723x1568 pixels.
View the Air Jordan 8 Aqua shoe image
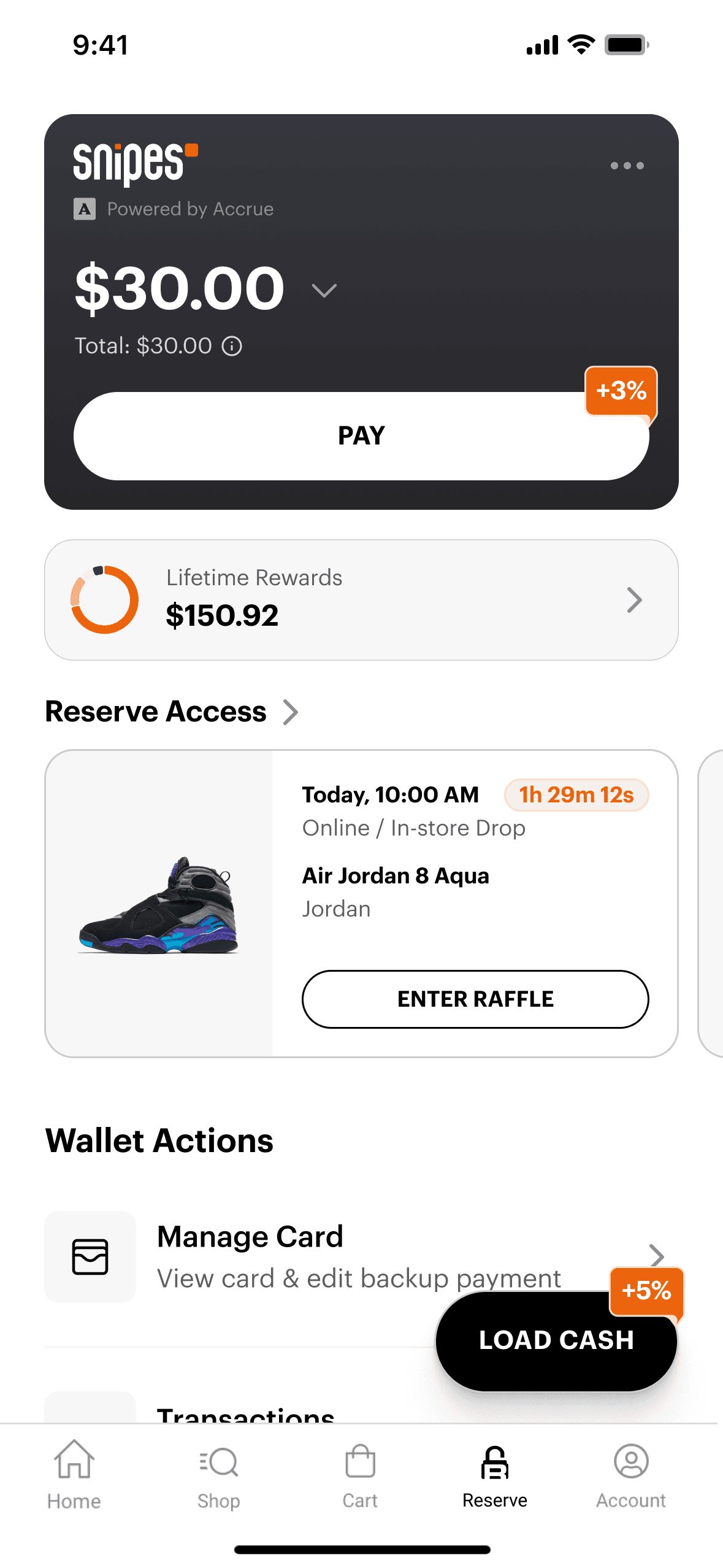(x=159, y=904)
